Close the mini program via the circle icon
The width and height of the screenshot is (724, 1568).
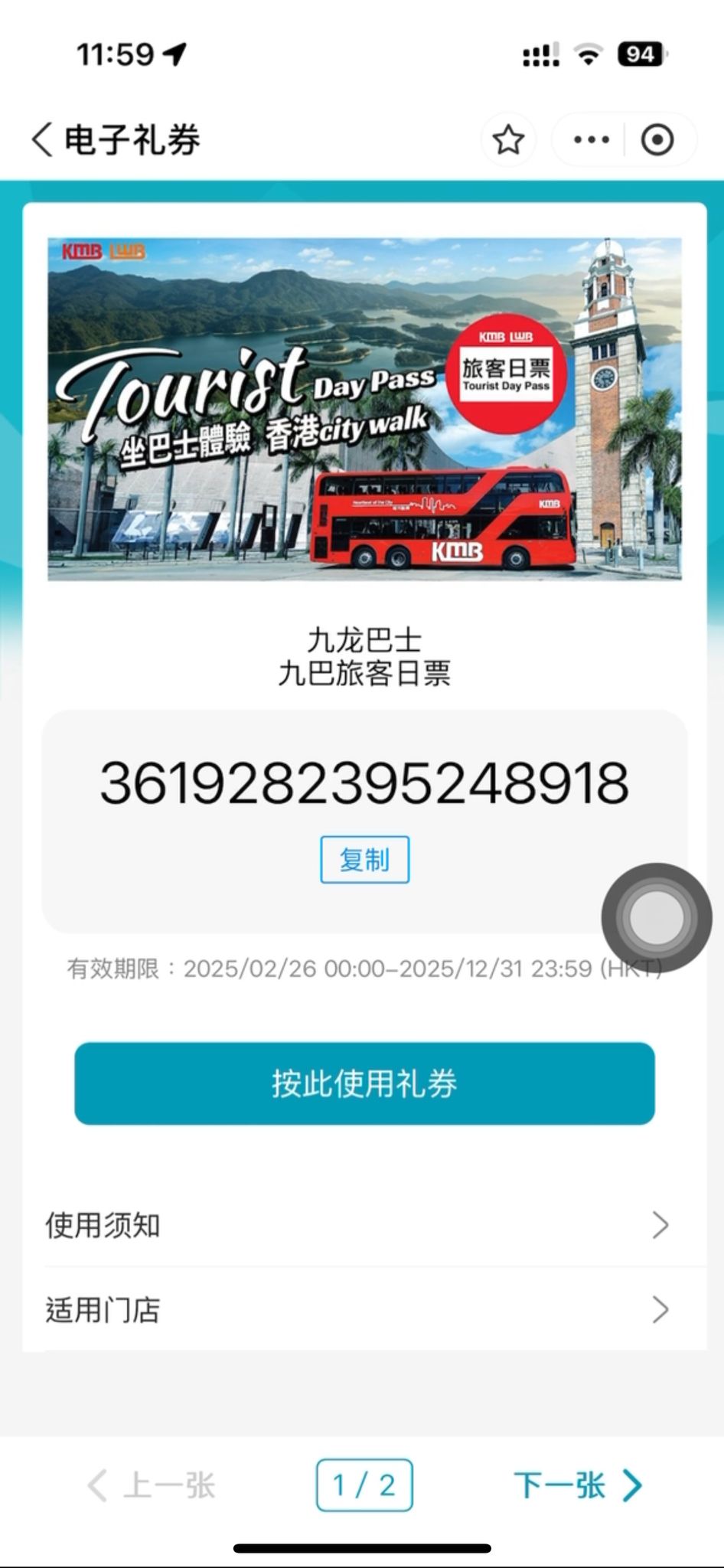point(657,140)
